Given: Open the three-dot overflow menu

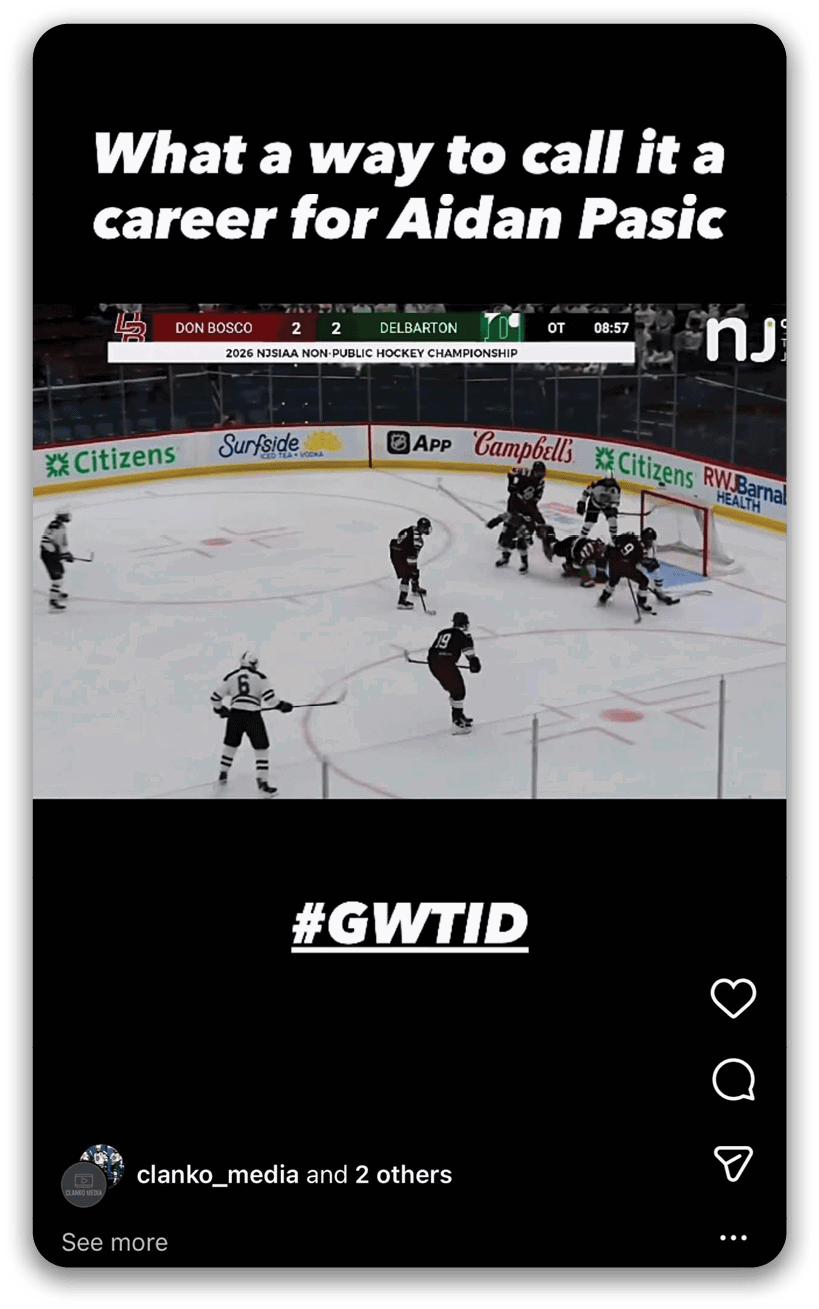Looking at the screenshot, I should coord(733,1238).
